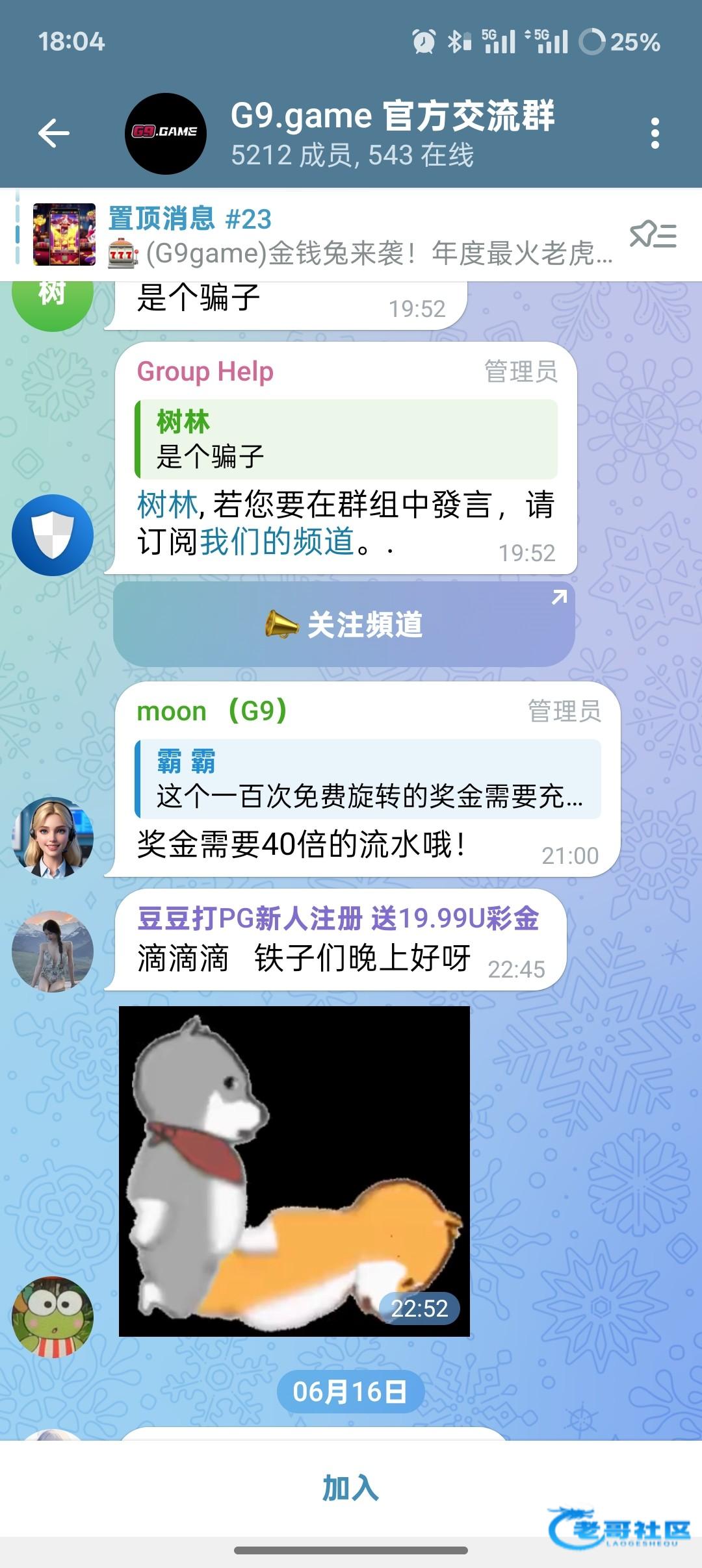Image resolution: width=702 pixels, height=1568 pixels.
Task: Tap sender name moon (G9)
Action: pyautogui.click(x=212, y=712)
